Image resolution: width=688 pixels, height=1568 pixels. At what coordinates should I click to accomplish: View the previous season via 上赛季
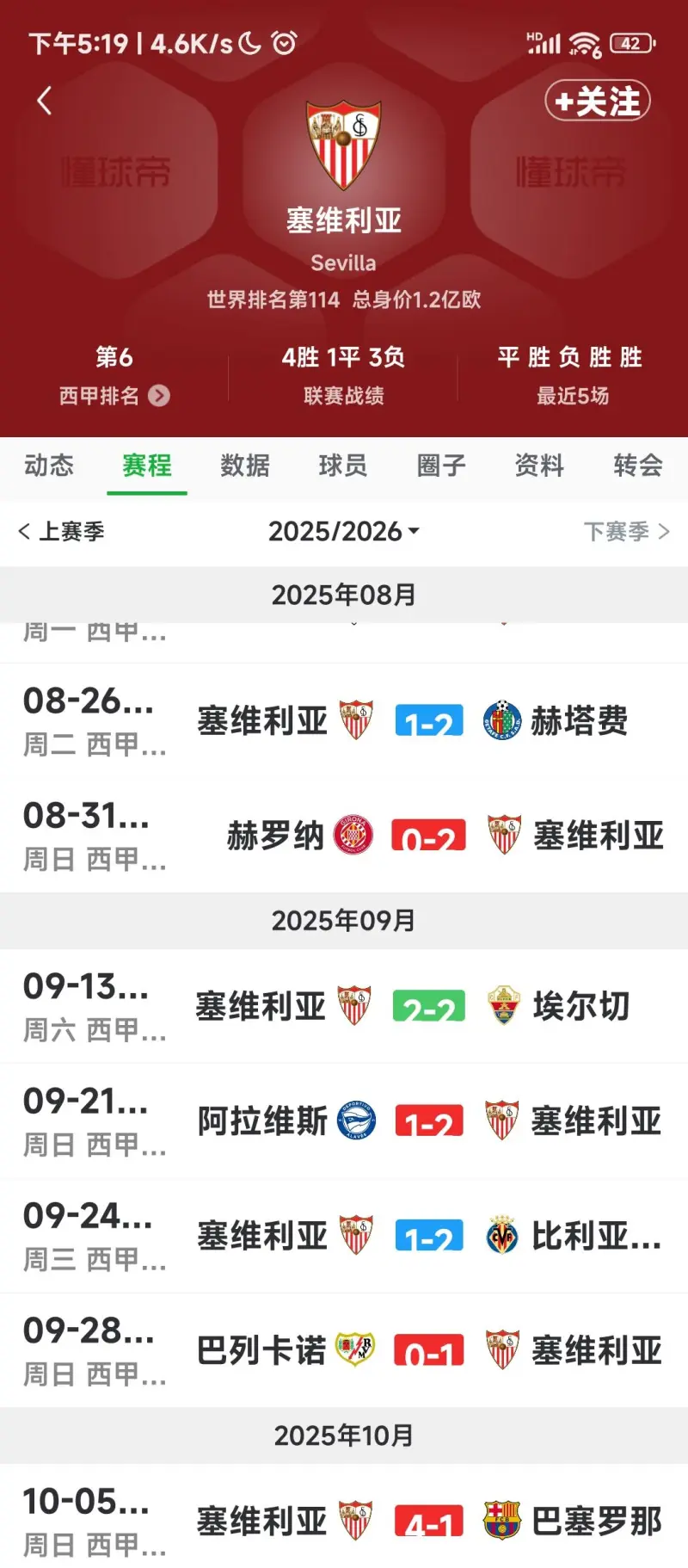pyautogui.click(x=62, y=532)
